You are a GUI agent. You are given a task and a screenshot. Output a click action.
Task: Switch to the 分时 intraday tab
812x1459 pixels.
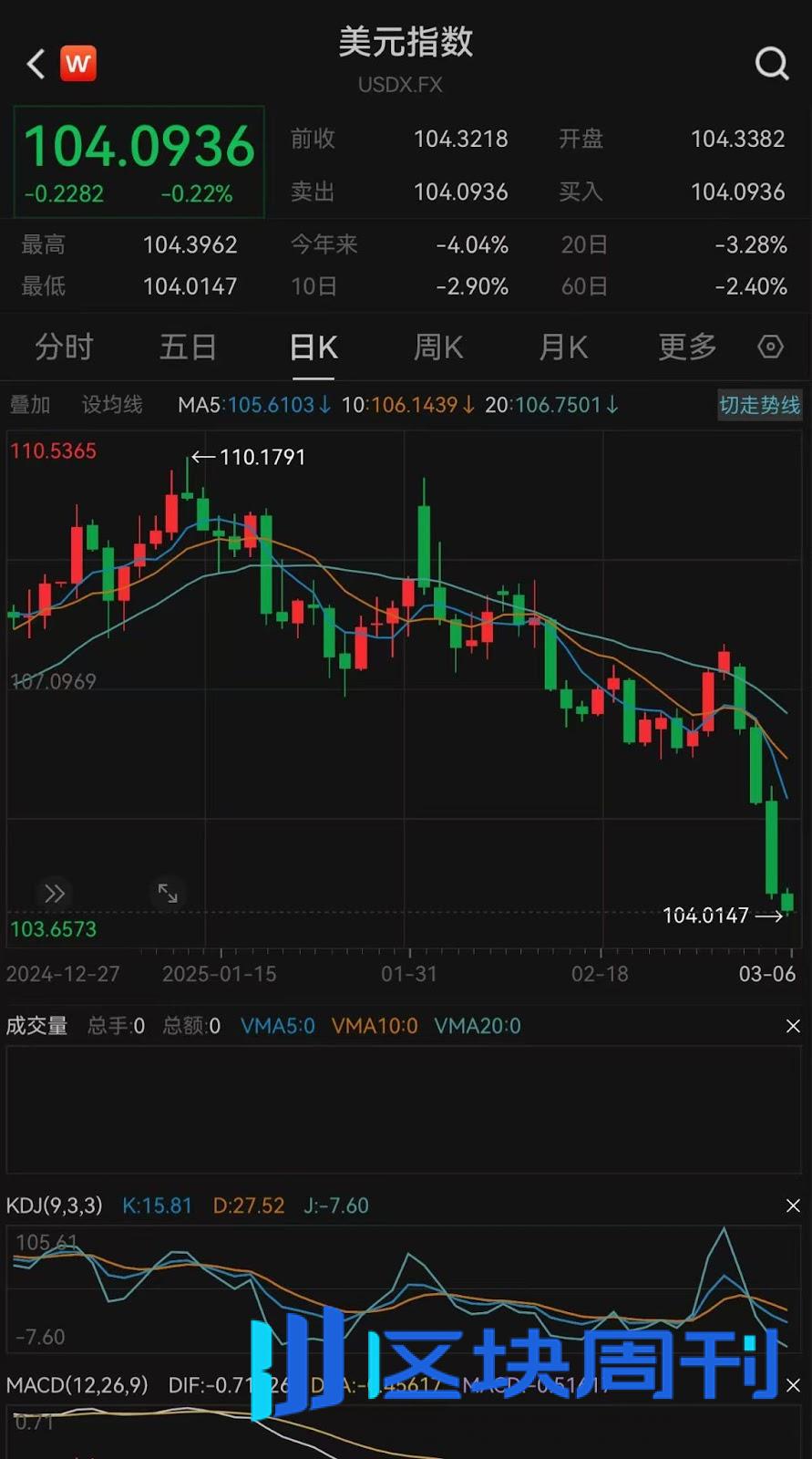pyautogui.click(x=63, y=347)
